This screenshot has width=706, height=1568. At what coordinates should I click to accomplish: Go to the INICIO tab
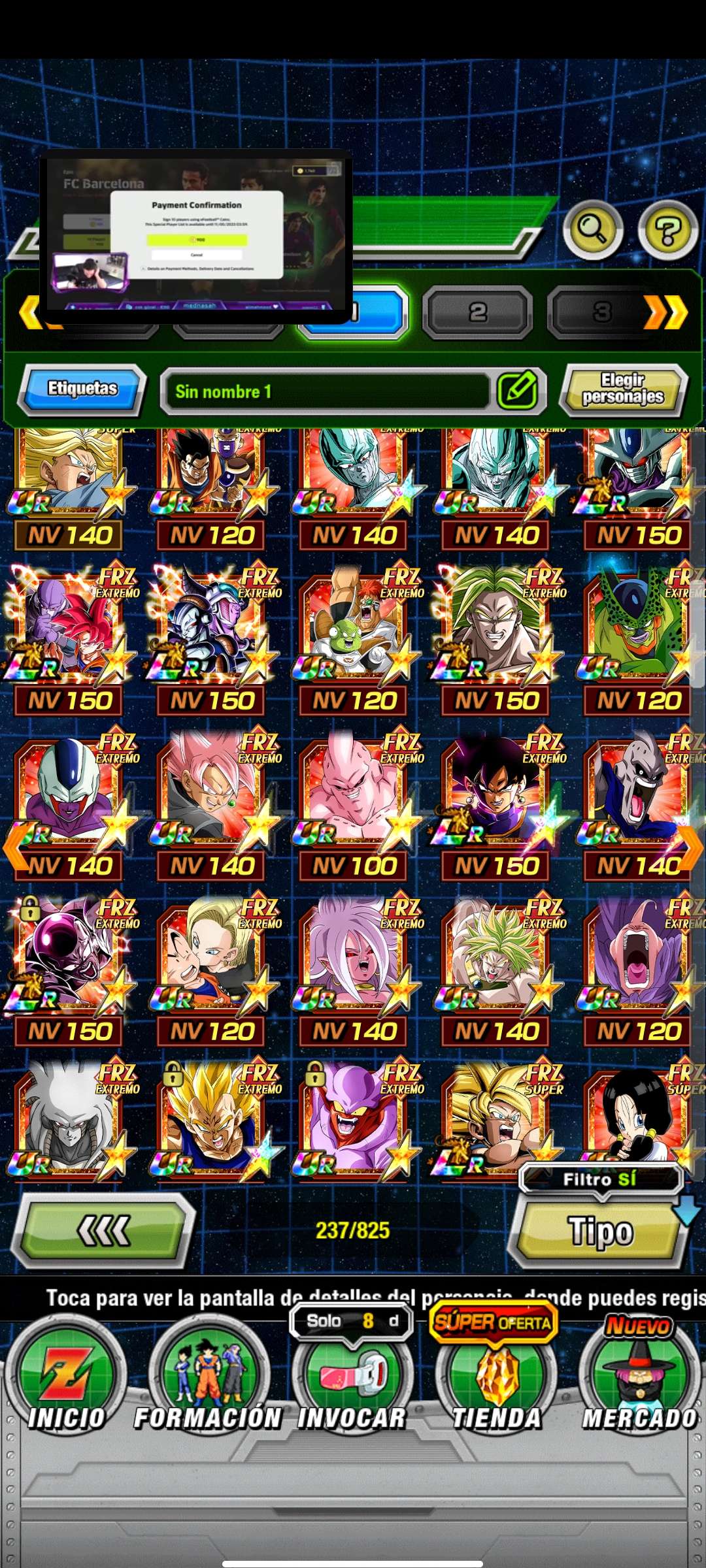65,1379
